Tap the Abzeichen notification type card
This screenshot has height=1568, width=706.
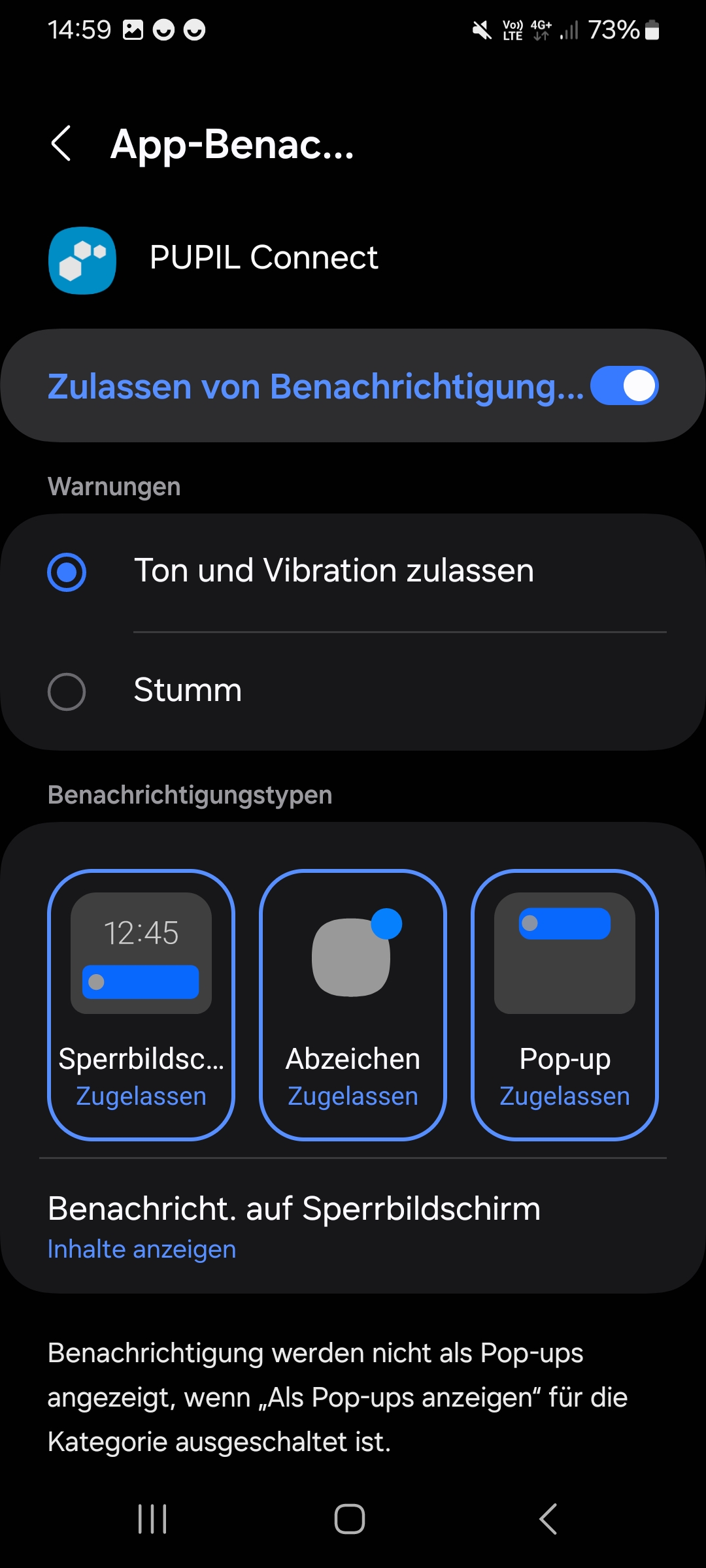point(353,1005)
